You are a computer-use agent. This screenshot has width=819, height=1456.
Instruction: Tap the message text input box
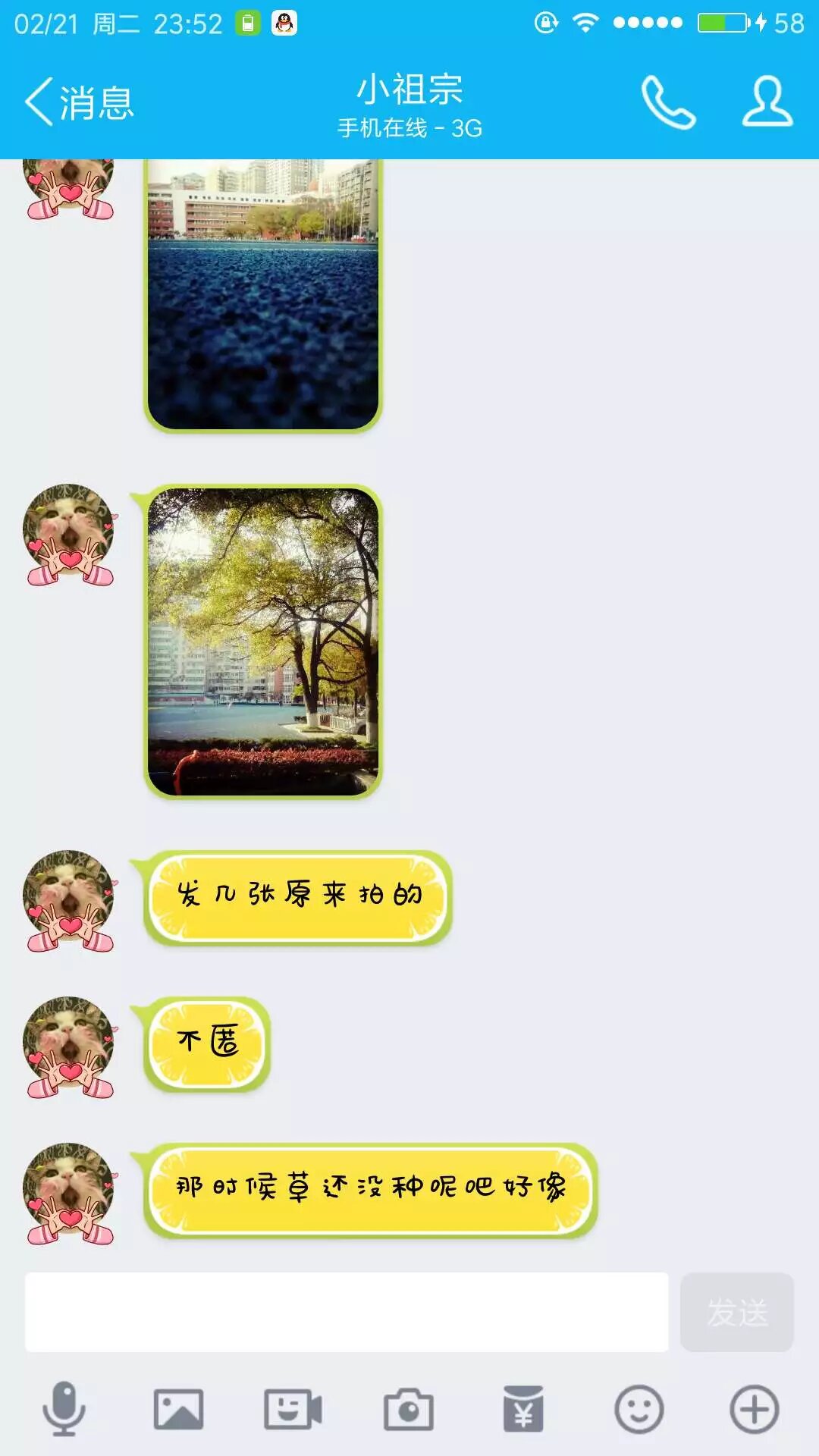click(347, 1312)
